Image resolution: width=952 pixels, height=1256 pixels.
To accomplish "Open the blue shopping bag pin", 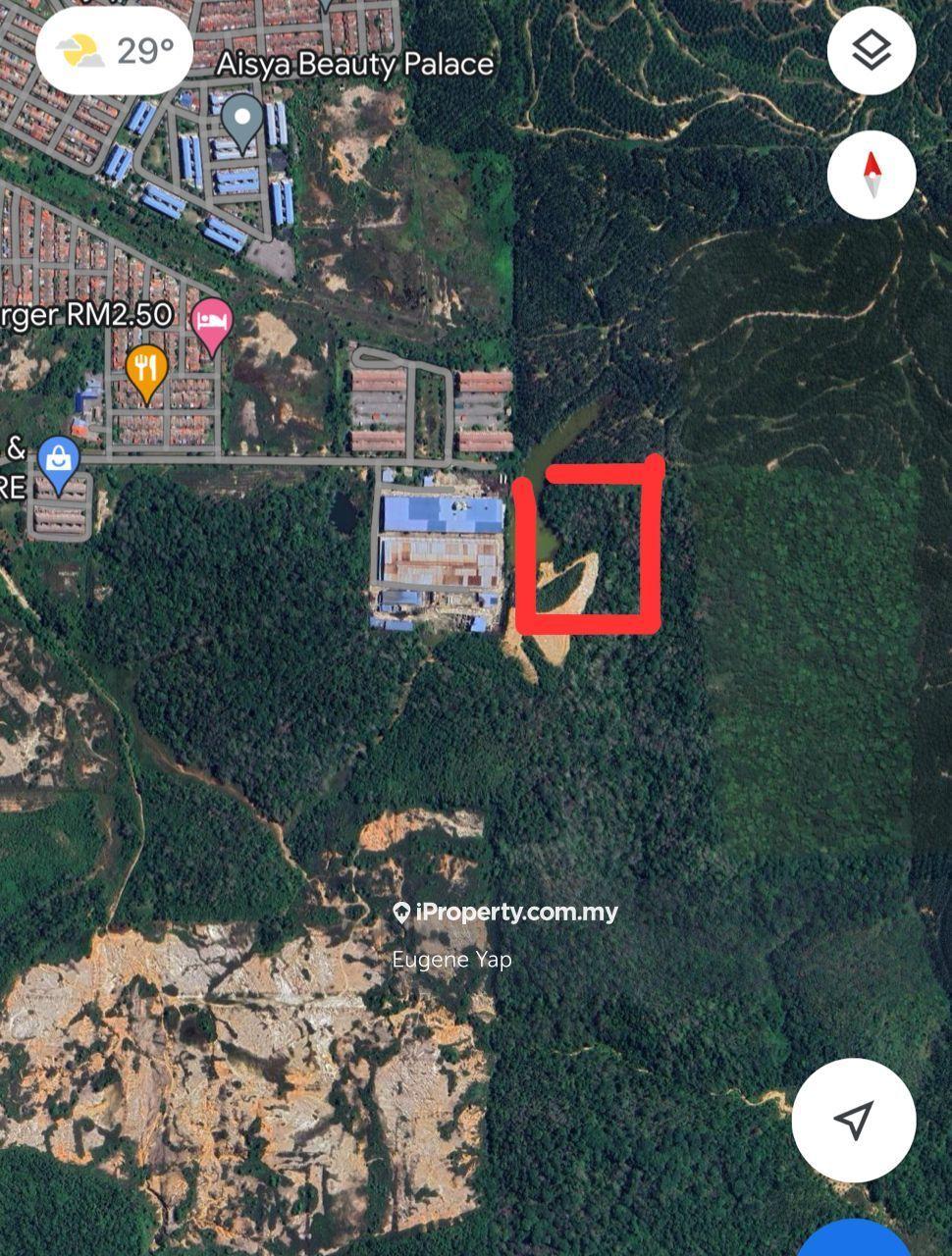I will pyautogui.click(x=59, y=459).
